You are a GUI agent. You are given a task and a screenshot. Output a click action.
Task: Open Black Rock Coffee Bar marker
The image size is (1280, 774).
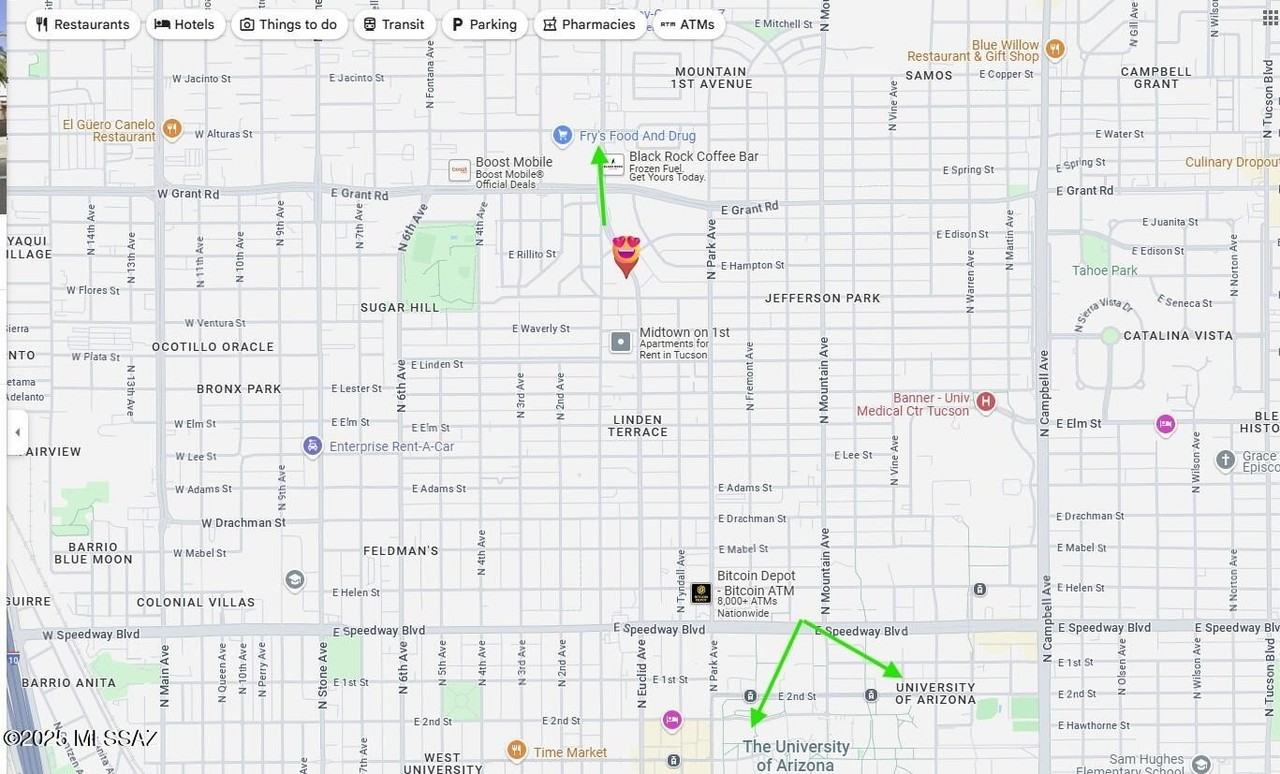click(x=613, y=164)
